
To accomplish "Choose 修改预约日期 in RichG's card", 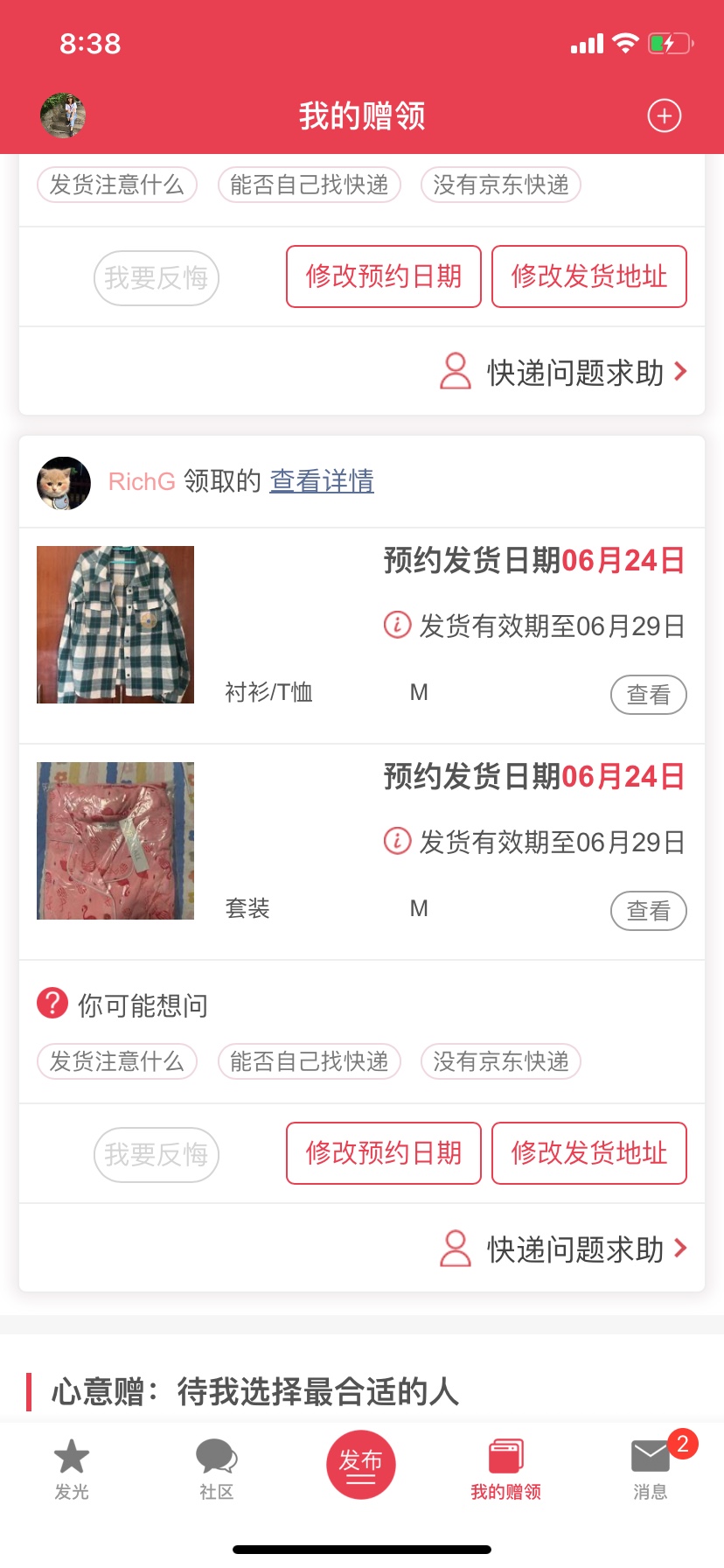I will (384, 1153).
